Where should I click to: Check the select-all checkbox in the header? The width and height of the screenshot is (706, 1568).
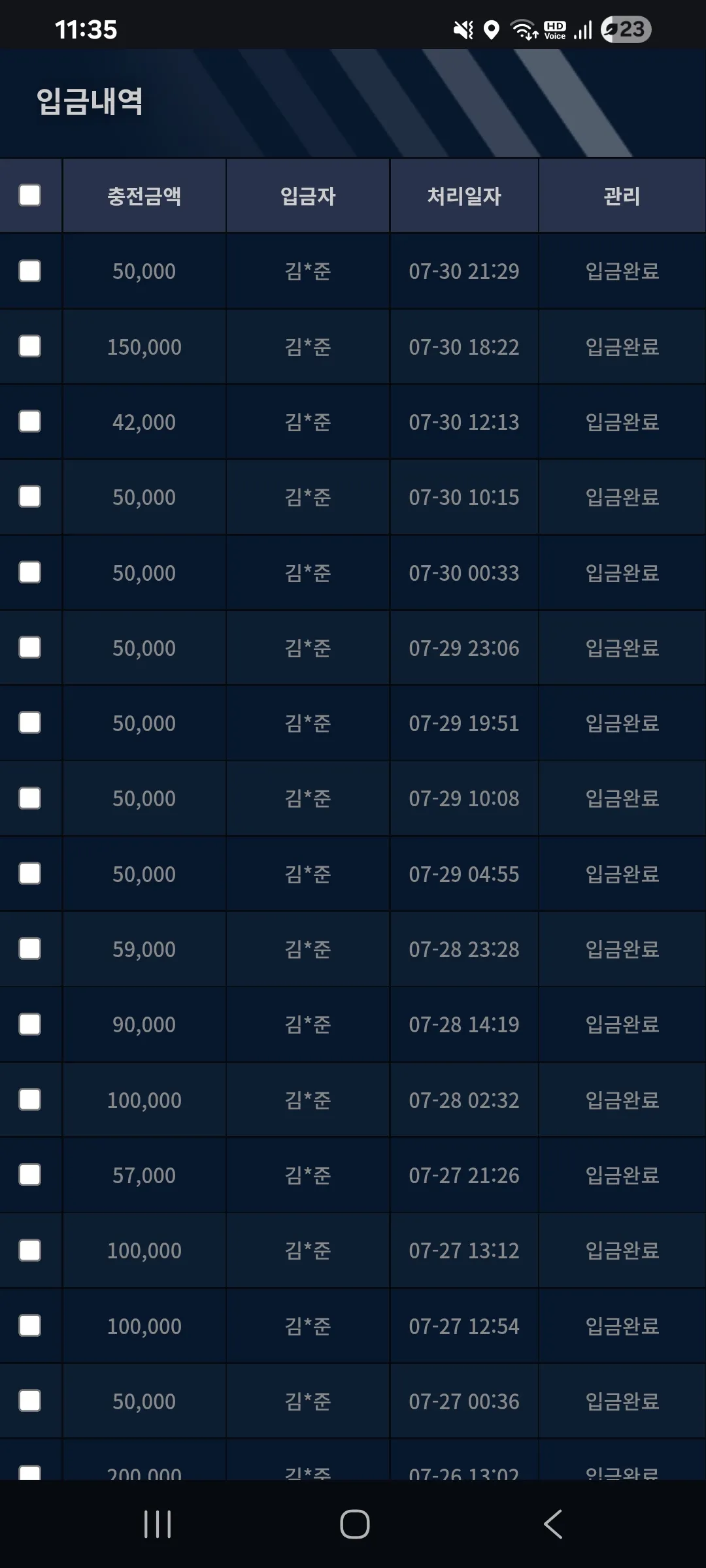point(30,195)
